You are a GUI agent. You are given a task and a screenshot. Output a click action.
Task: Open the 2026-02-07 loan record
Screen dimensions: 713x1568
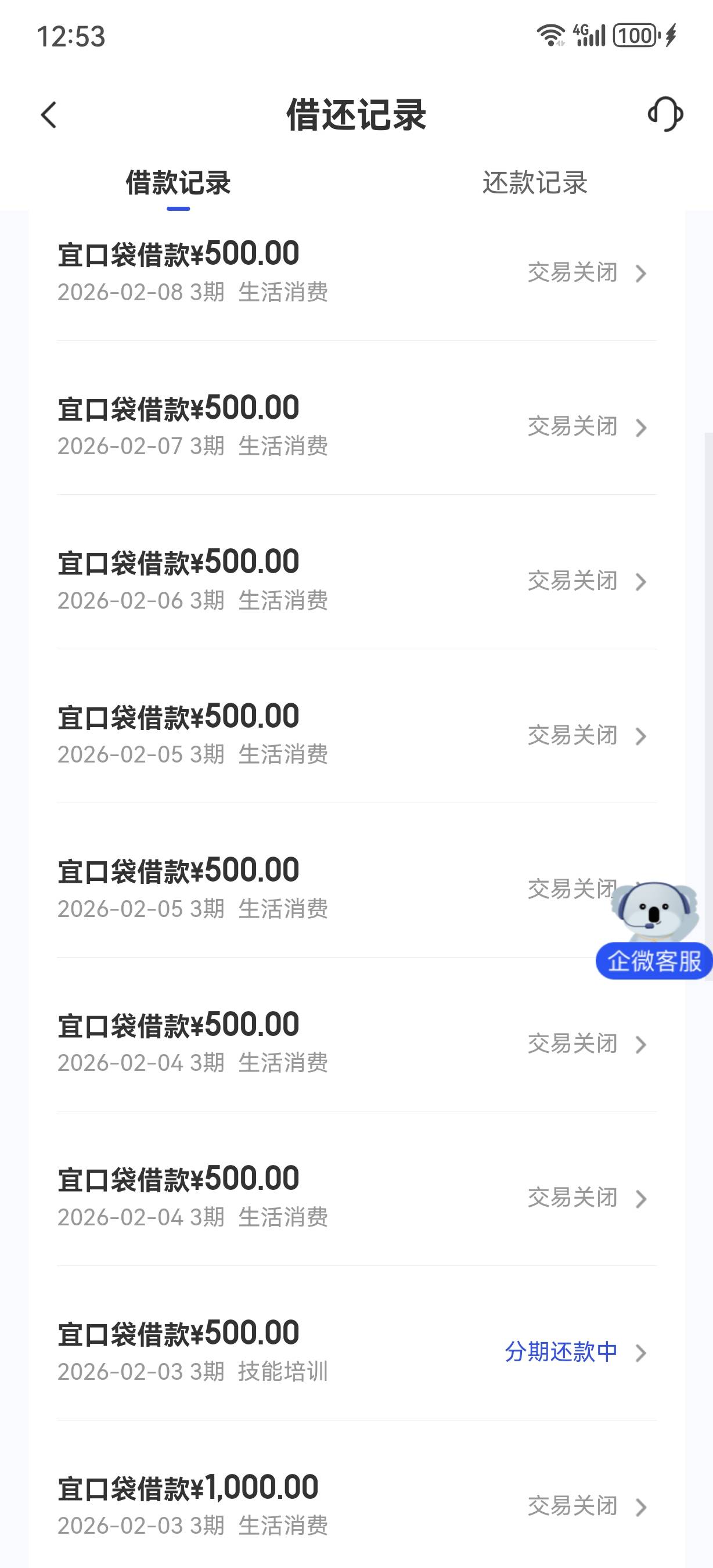[x=356, y=426]
